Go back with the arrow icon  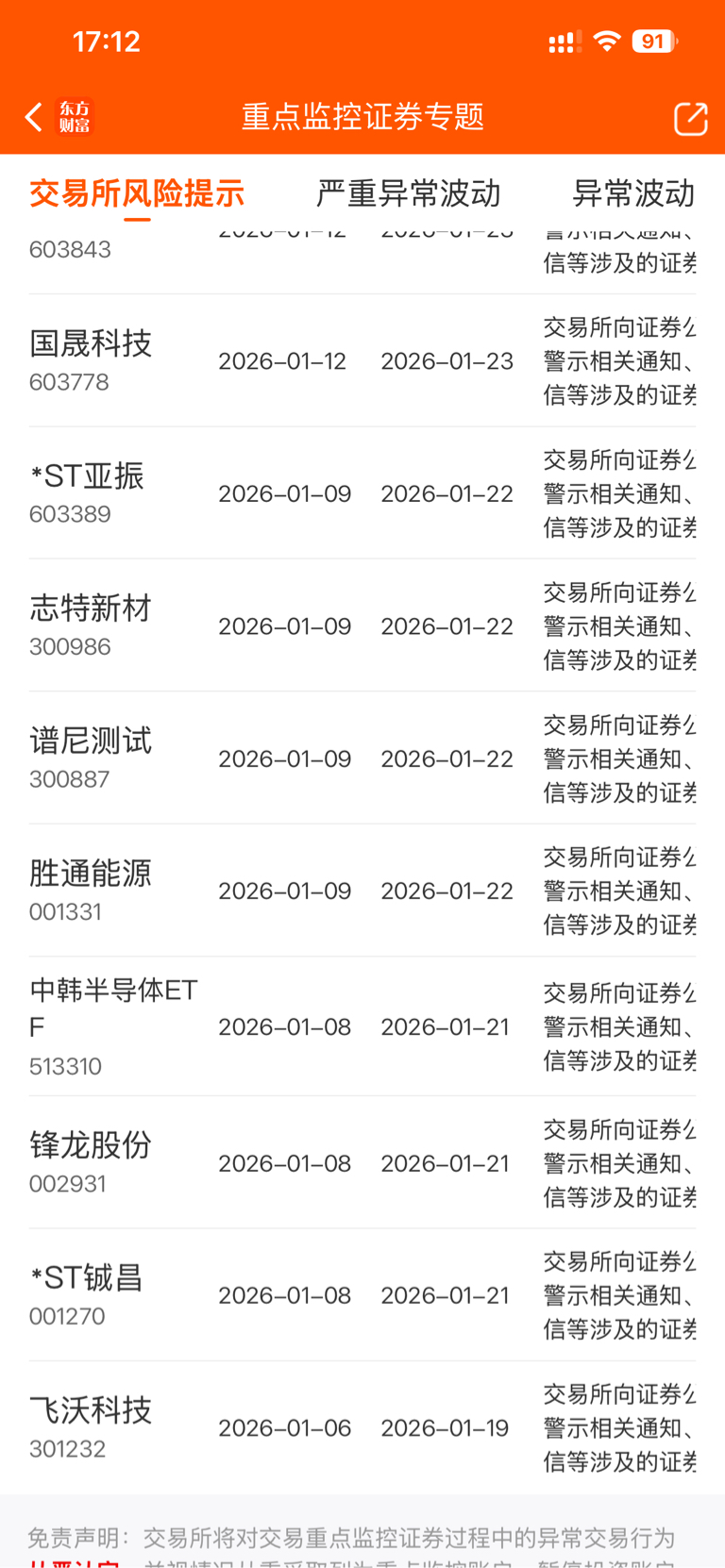[x=34, y=117]
